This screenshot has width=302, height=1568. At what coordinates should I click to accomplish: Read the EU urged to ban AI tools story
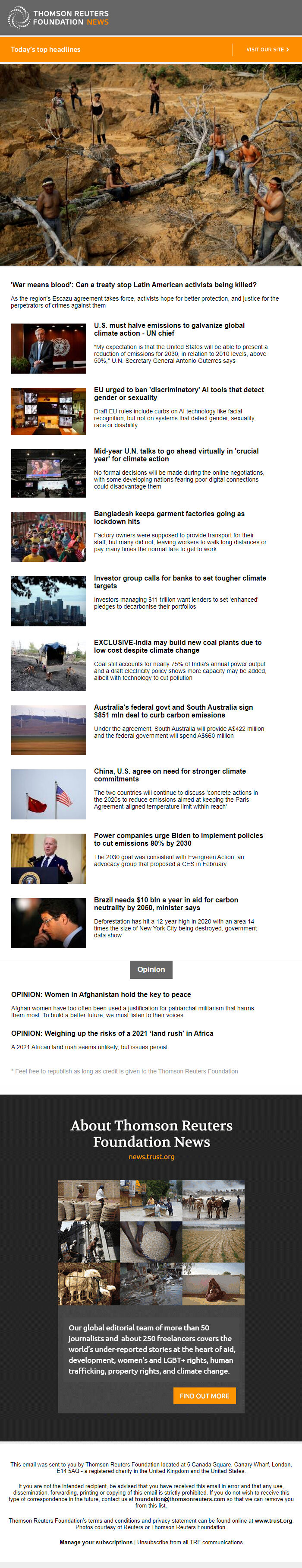click(179, 393)
